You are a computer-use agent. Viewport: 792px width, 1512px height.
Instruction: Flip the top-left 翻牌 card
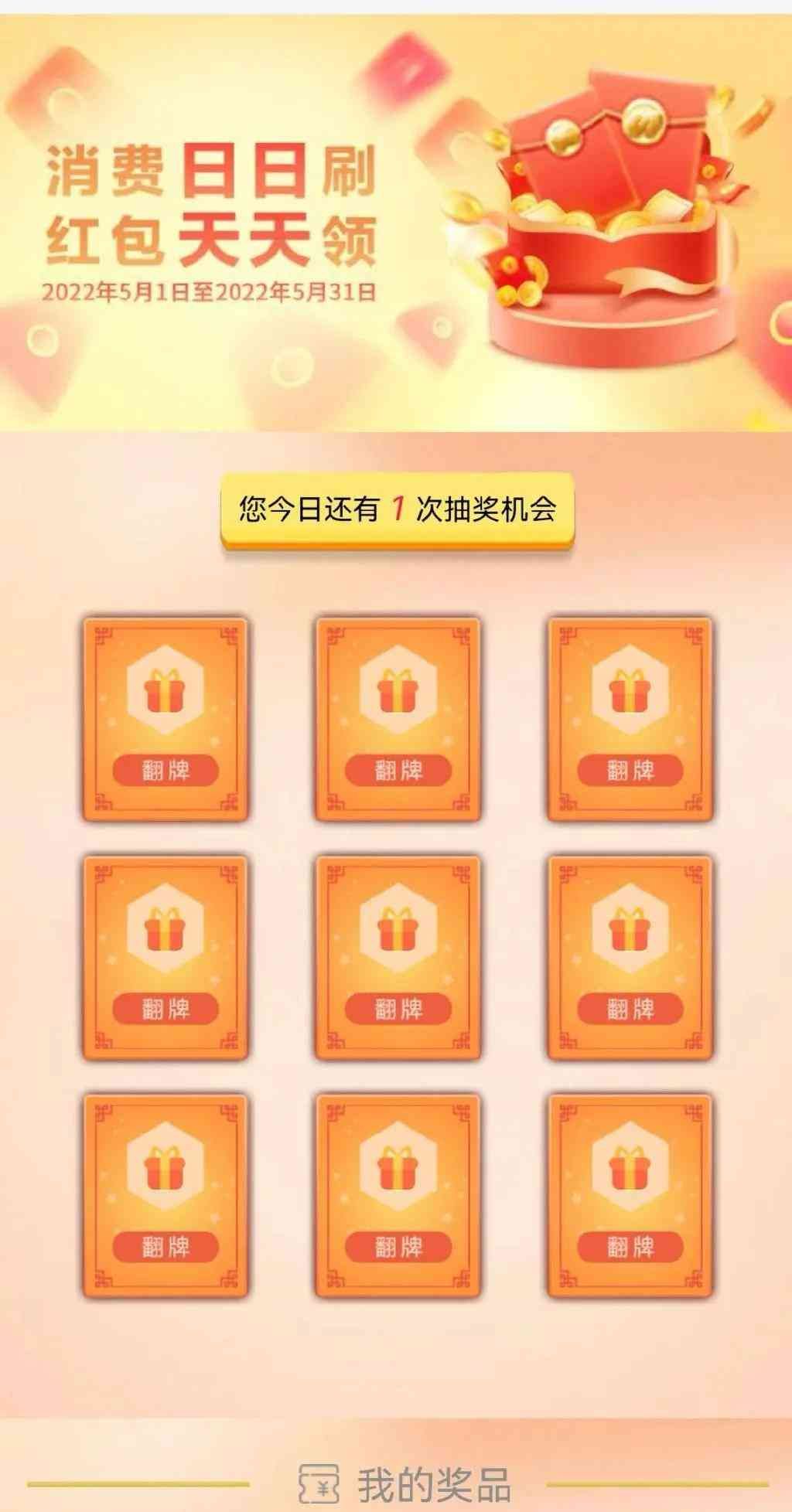166,770
